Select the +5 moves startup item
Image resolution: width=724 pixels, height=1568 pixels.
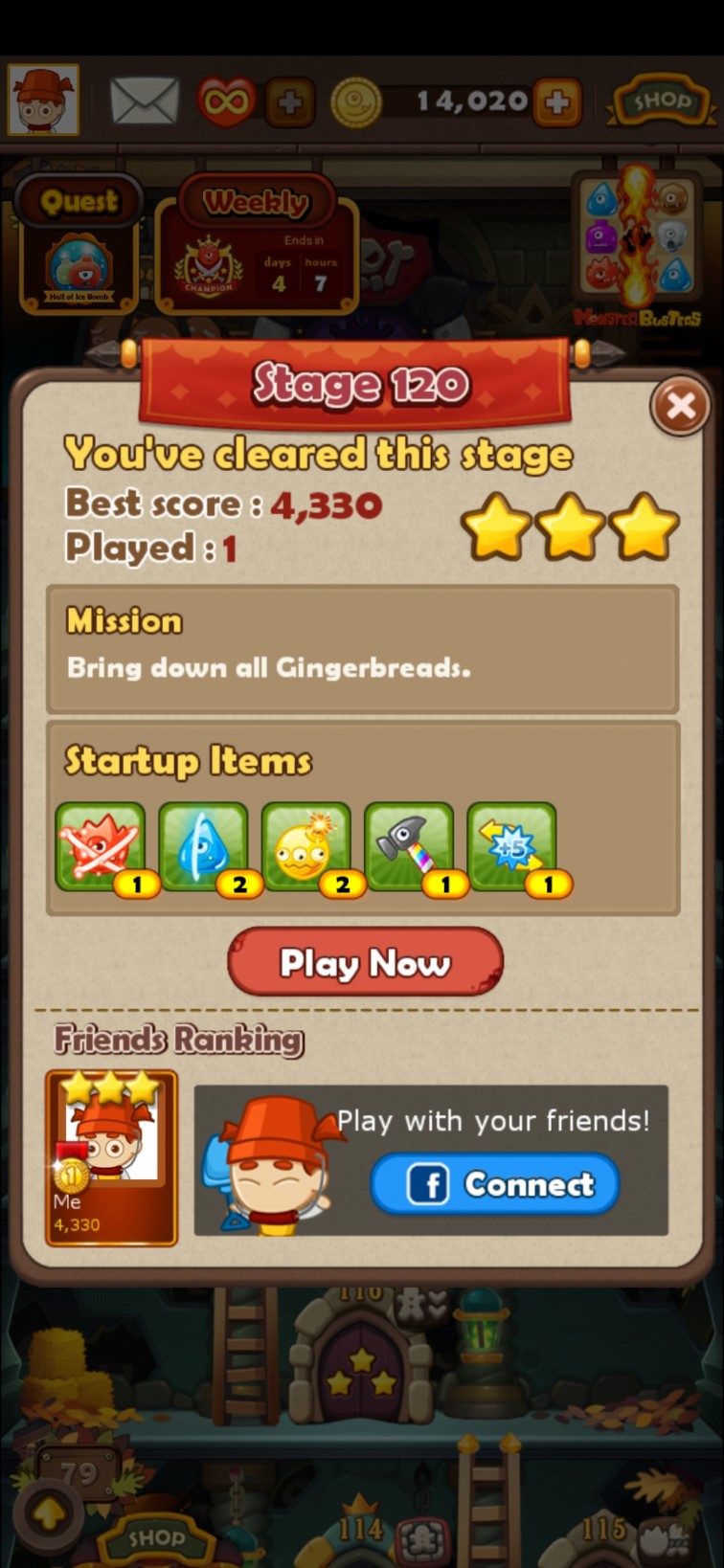click(x=511, y=847)
